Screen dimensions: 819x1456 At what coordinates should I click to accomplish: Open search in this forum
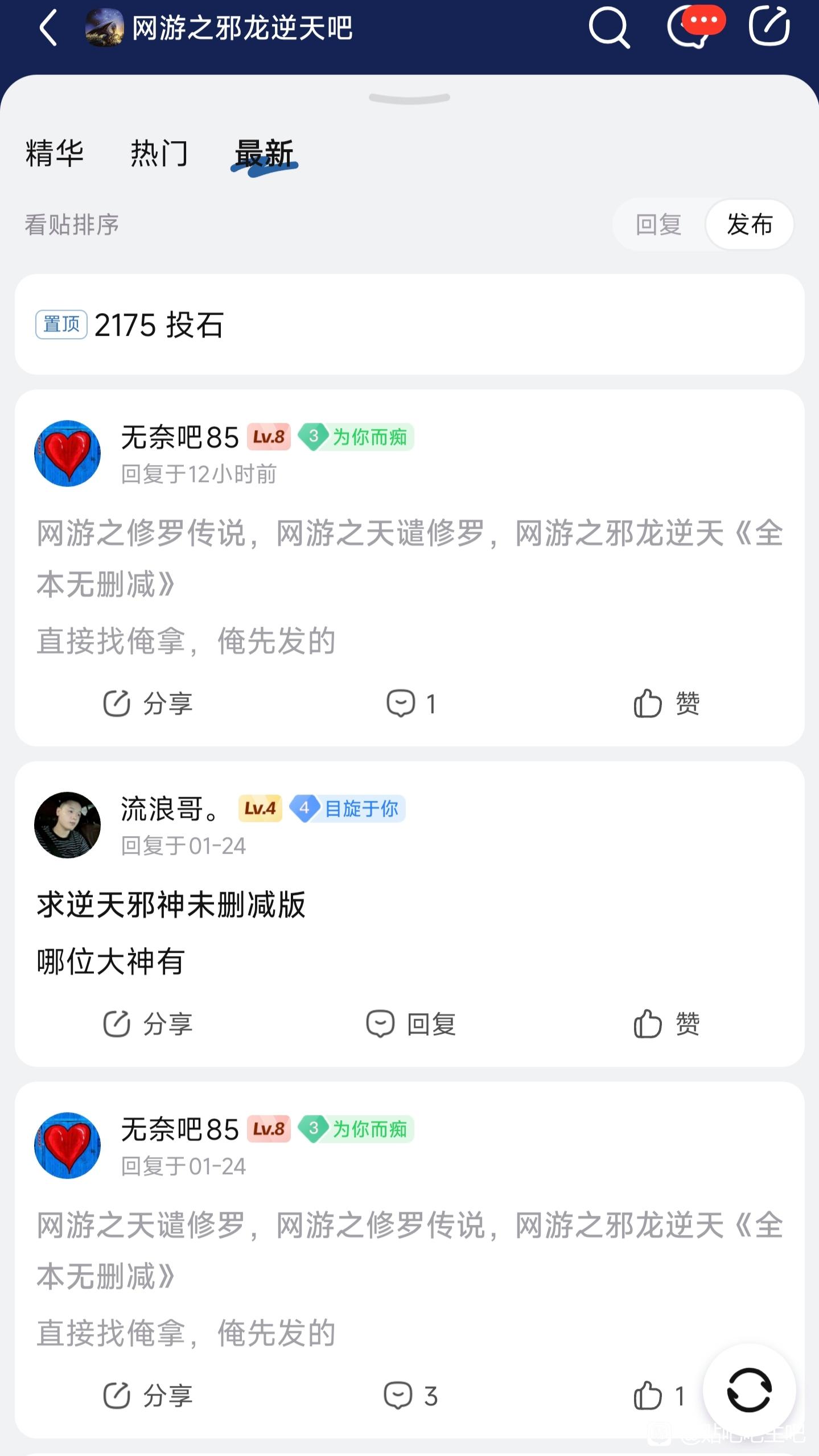(608, 27)
